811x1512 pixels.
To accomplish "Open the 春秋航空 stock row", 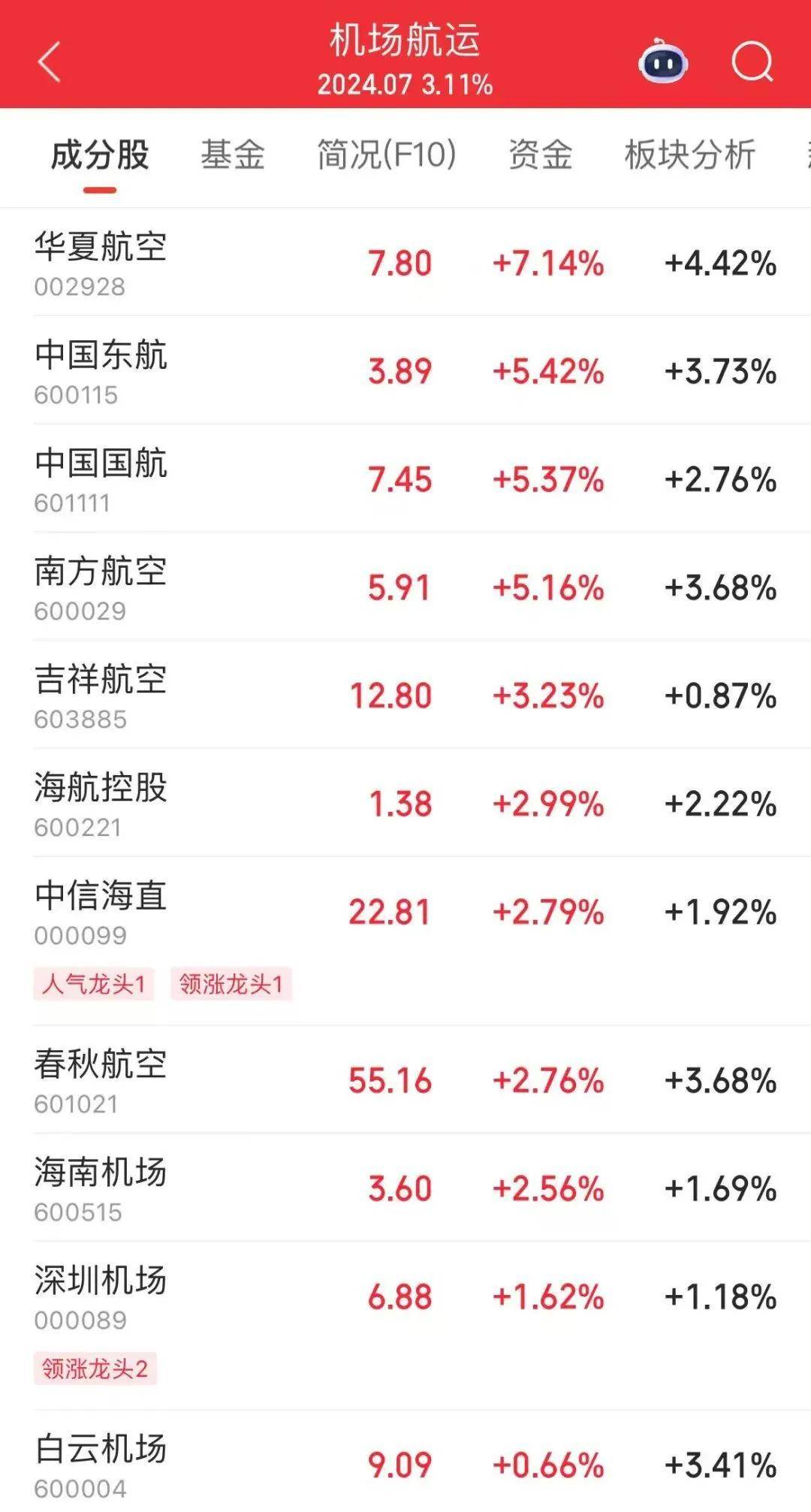I will (x=405, y=1080).
